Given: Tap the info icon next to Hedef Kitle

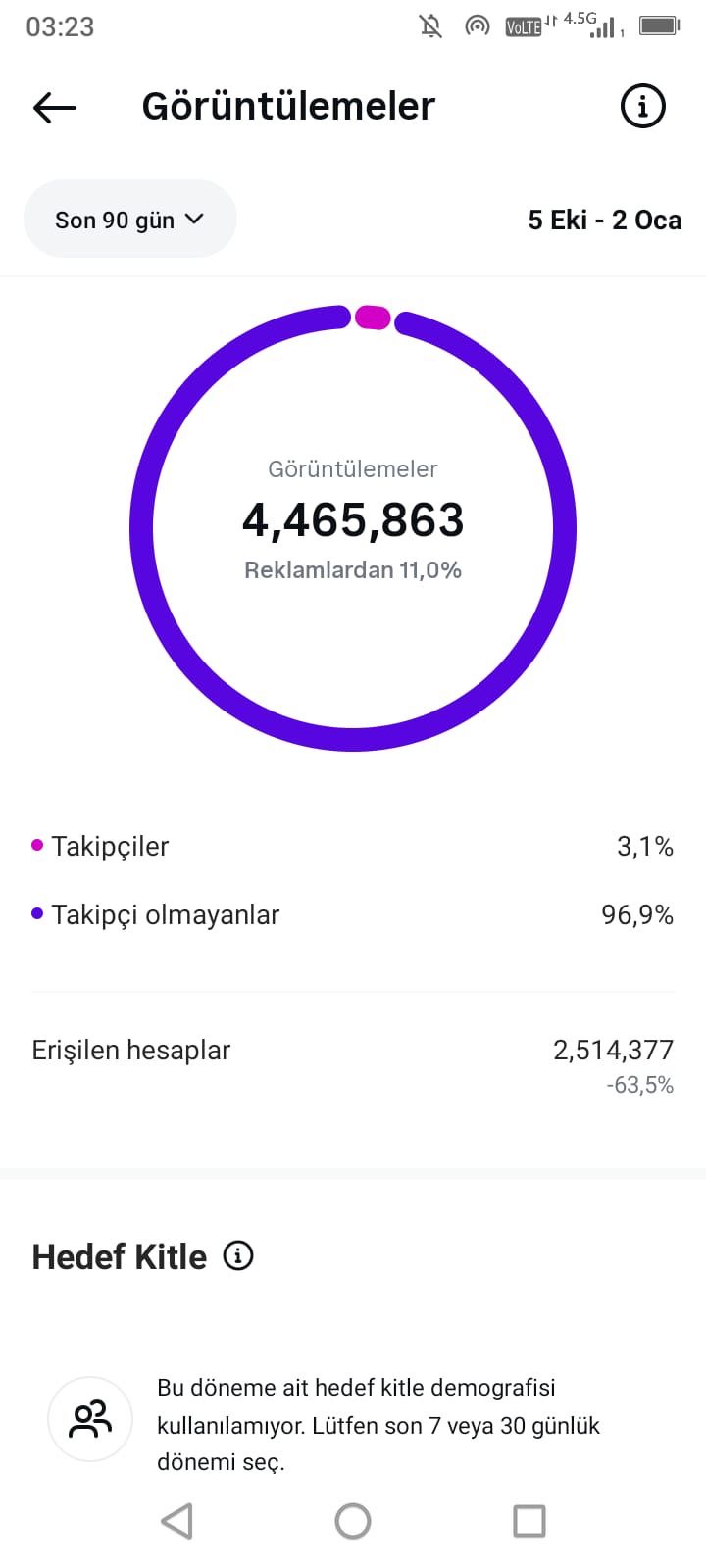Looking at the screenshot, I should pos(238,1255).
